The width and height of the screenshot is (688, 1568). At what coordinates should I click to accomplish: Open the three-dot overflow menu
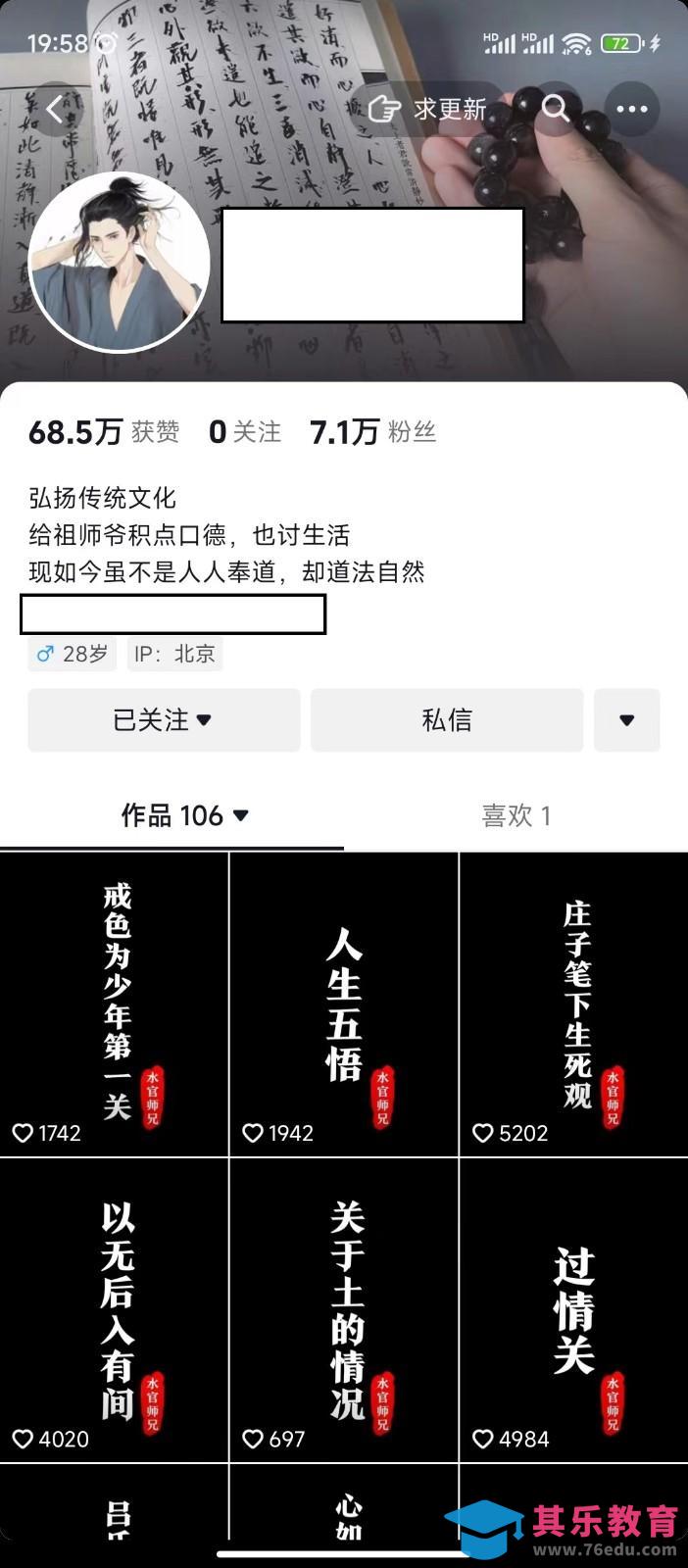click(631, 109)
